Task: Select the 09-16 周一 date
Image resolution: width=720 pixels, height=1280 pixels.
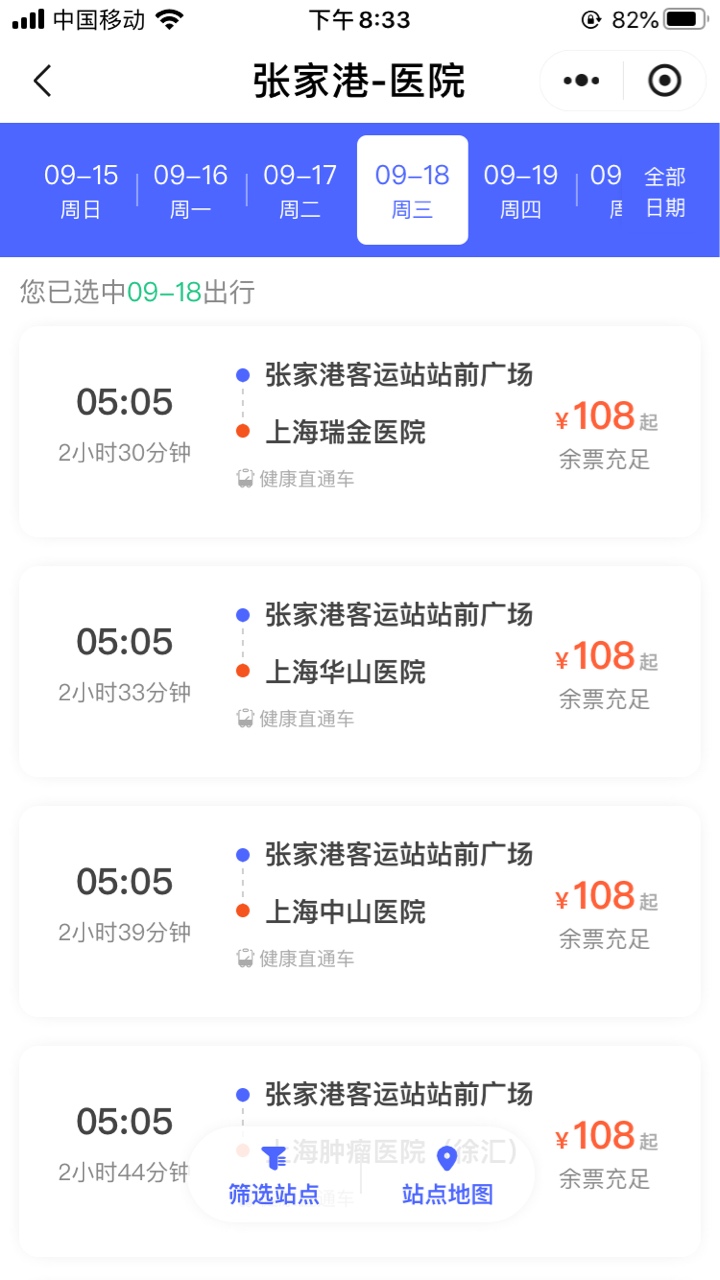Action: pos(191,190)
